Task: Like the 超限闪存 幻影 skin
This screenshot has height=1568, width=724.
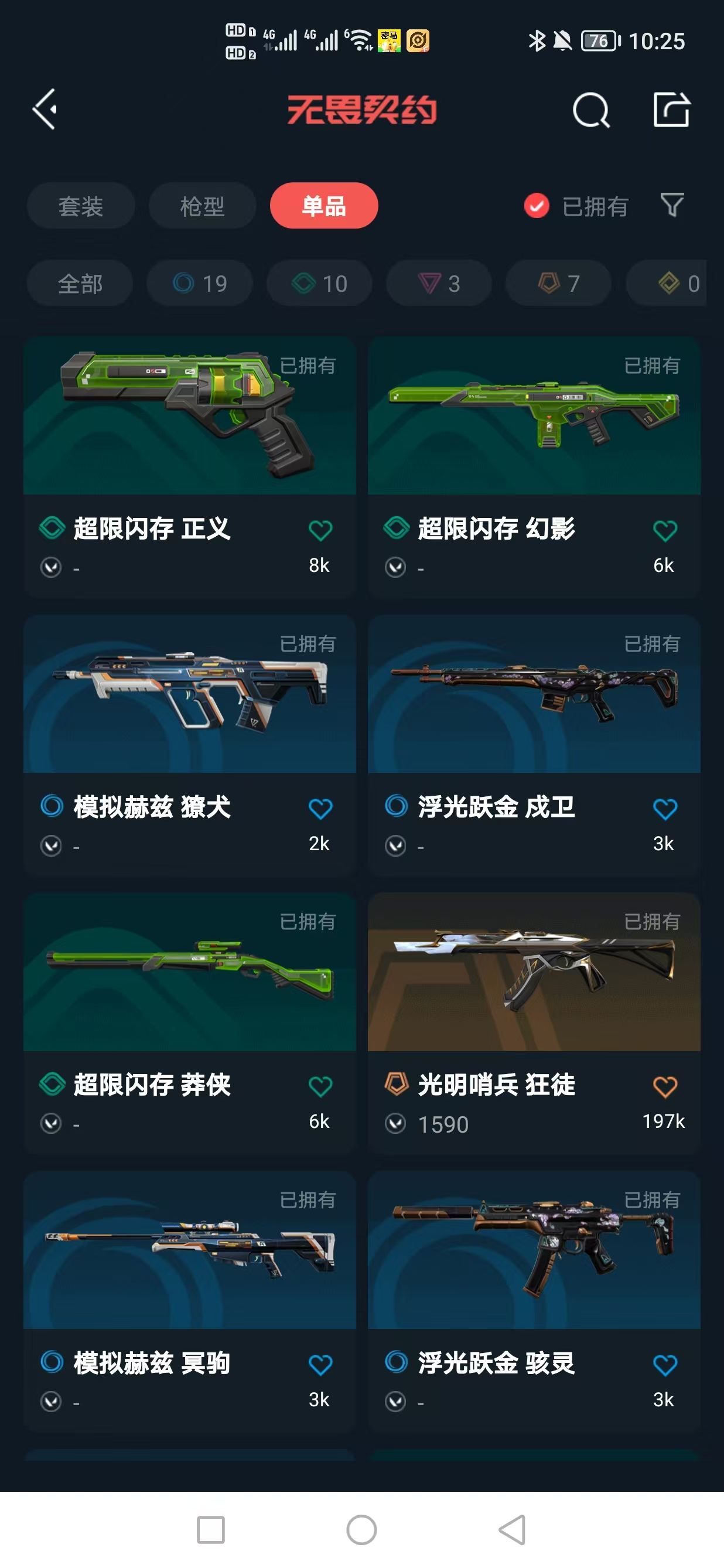Action: click(x=664, y=530)
